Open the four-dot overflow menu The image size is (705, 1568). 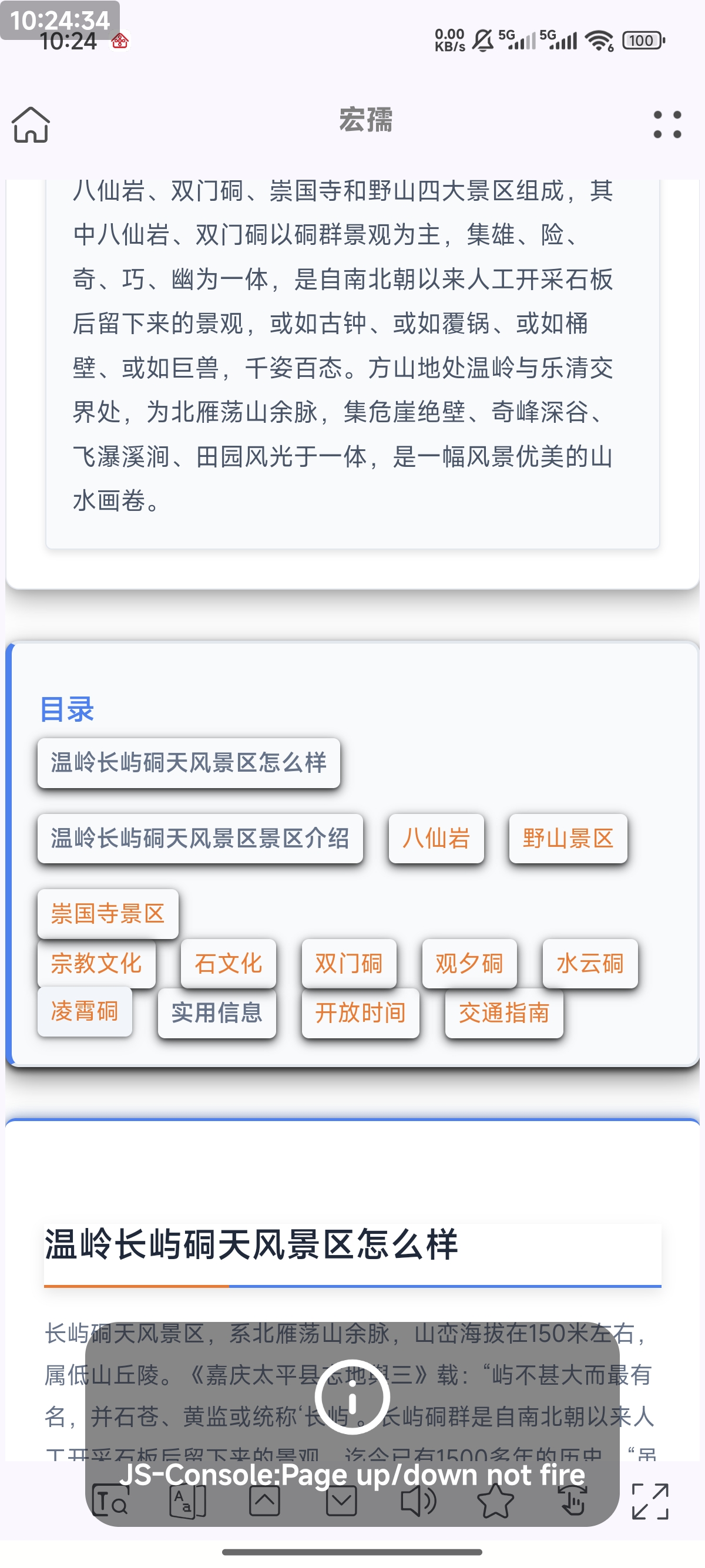point(667,125)
